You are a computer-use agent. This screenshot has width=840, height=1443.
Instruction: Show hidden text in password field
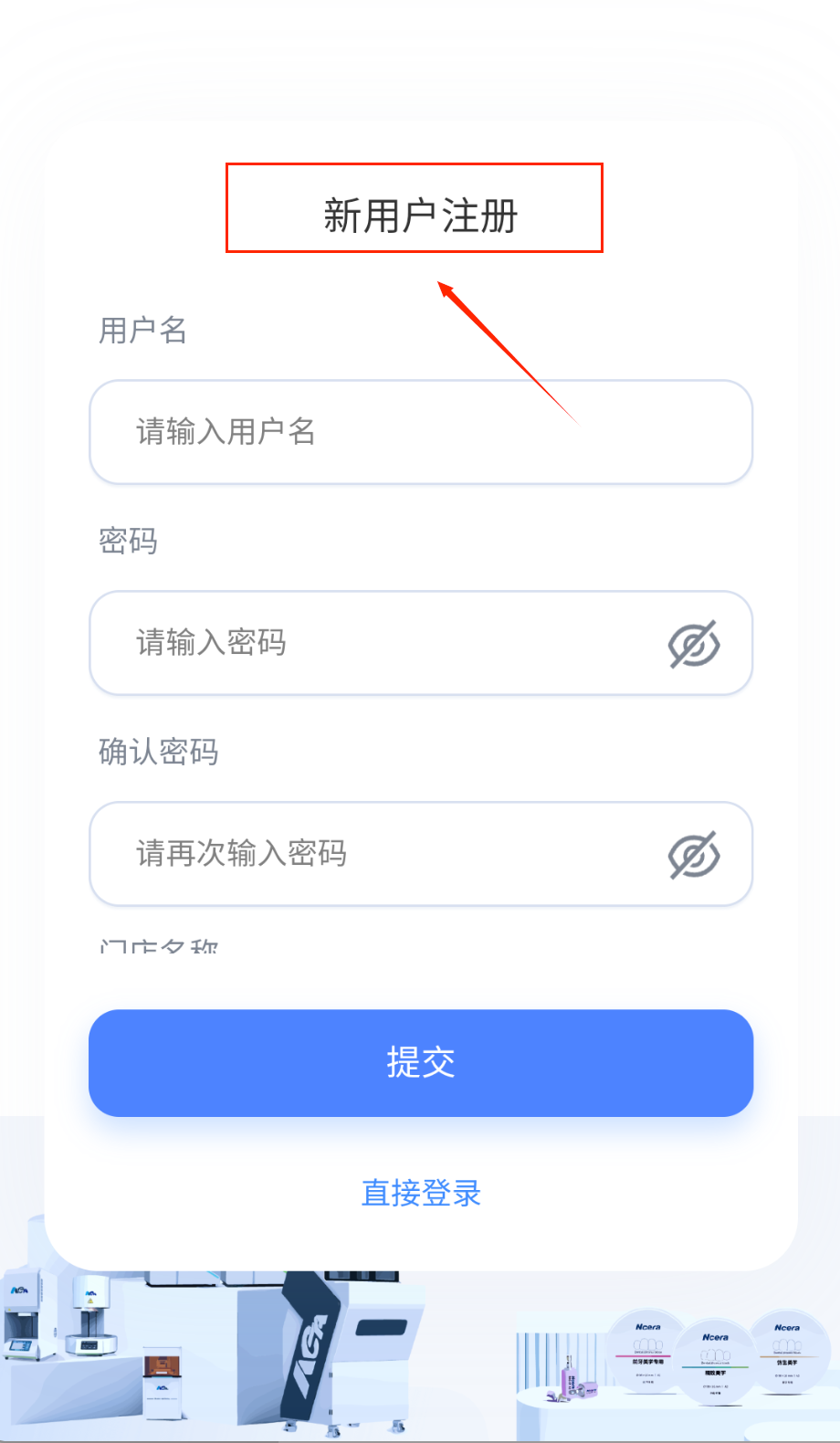[x=694, y=644]
